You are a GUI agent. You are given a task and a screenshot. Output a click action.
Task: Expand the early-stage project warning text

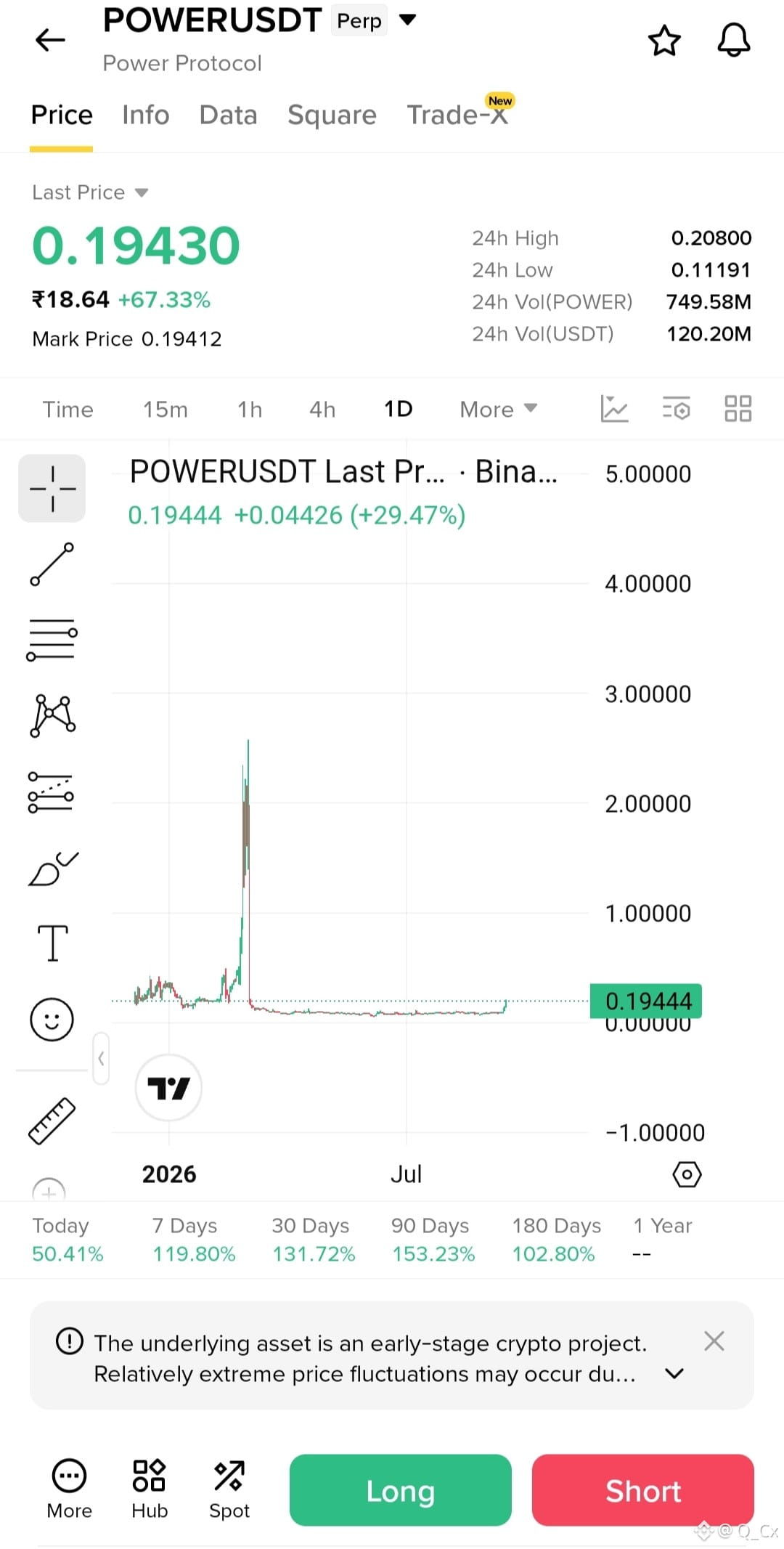tap(674, 1373)
